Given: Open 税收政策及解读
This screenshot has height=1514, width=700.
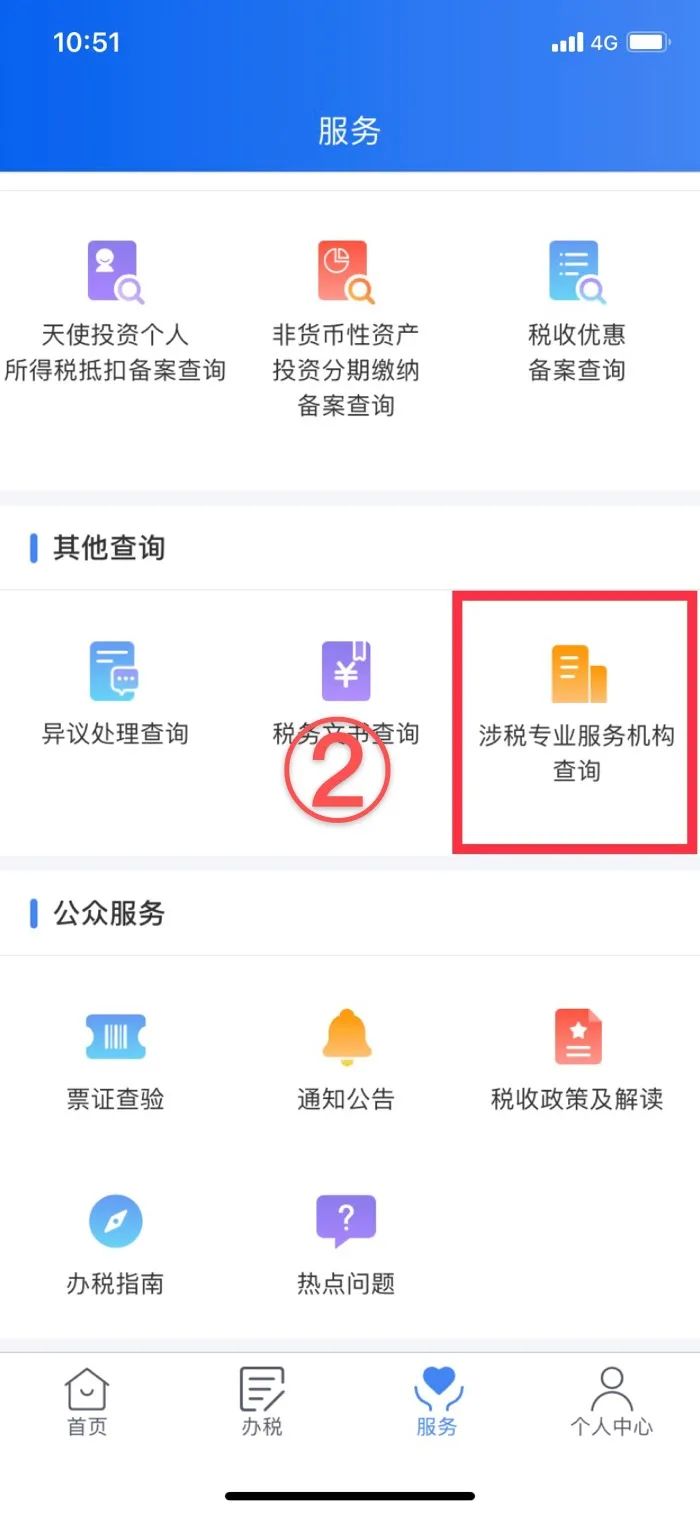Looking at the screenshot, I should pos(577,1062).
